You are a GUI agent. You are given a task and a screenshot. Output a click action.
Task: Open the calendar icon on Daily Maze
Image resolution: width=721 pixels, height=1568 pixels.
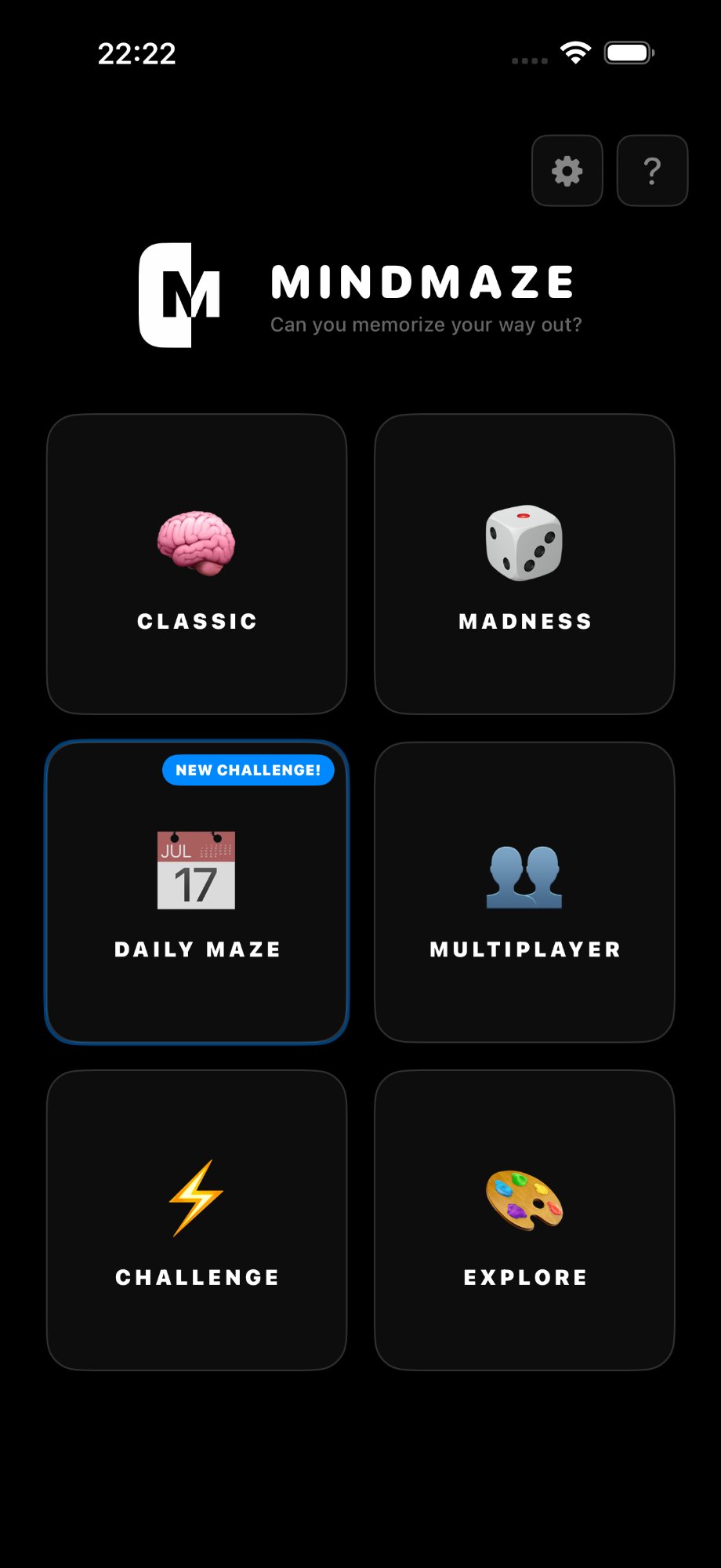[x=196, y=870]
